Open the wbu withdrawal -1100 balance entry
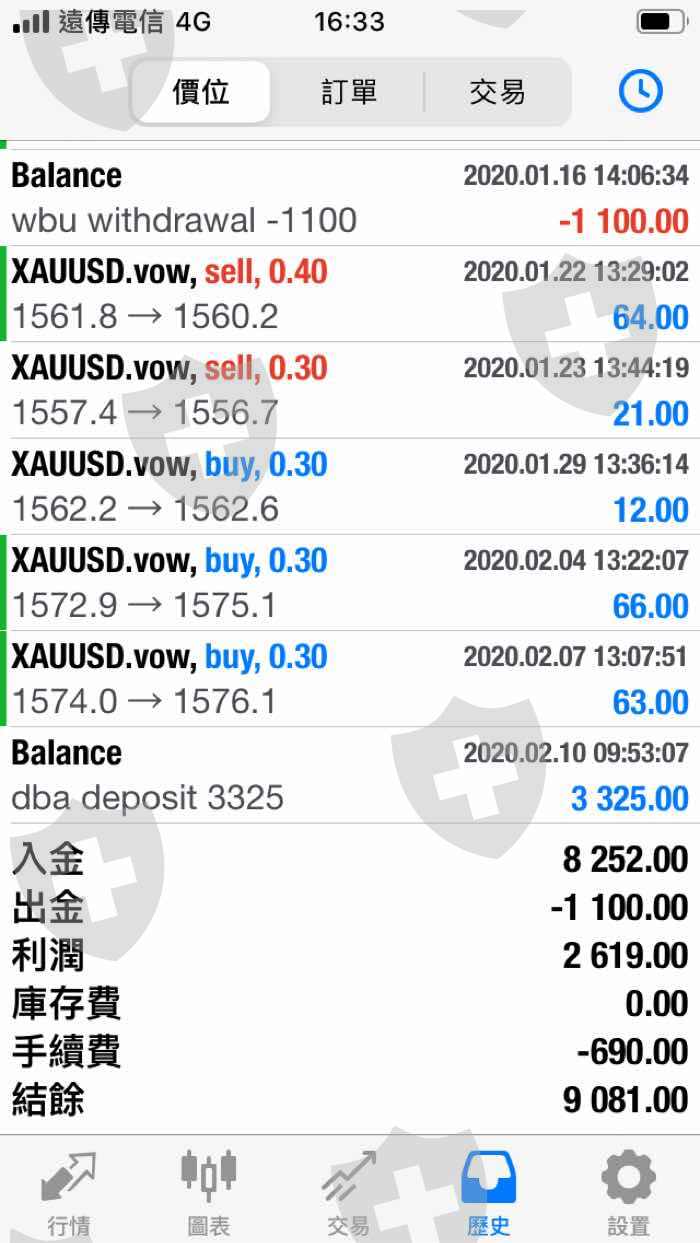Screen dimensions: 700x1243 pyautogui.click(x=350, y=198)
